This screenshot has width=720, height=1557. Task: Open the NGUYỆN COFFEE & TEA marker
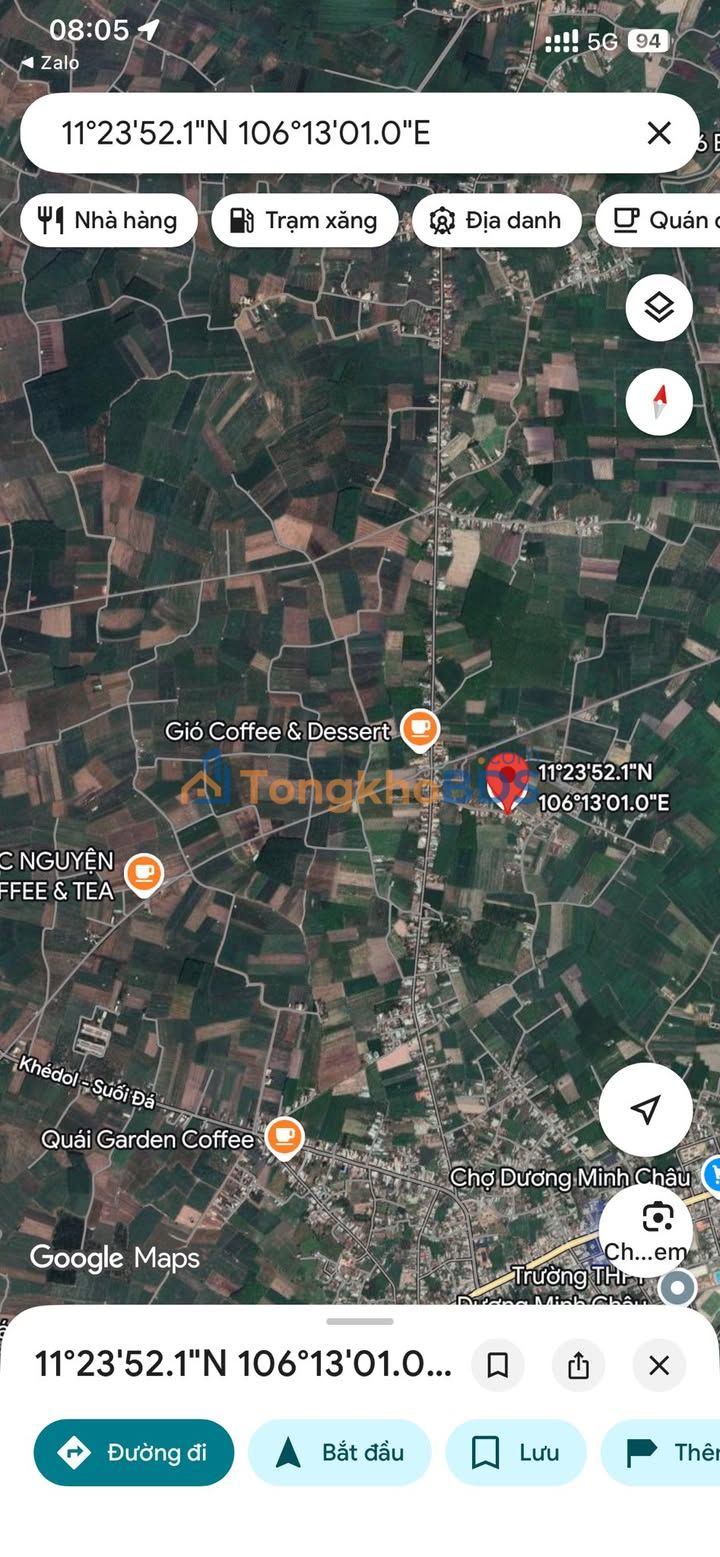pyautogui.click(x=145, y=875)
